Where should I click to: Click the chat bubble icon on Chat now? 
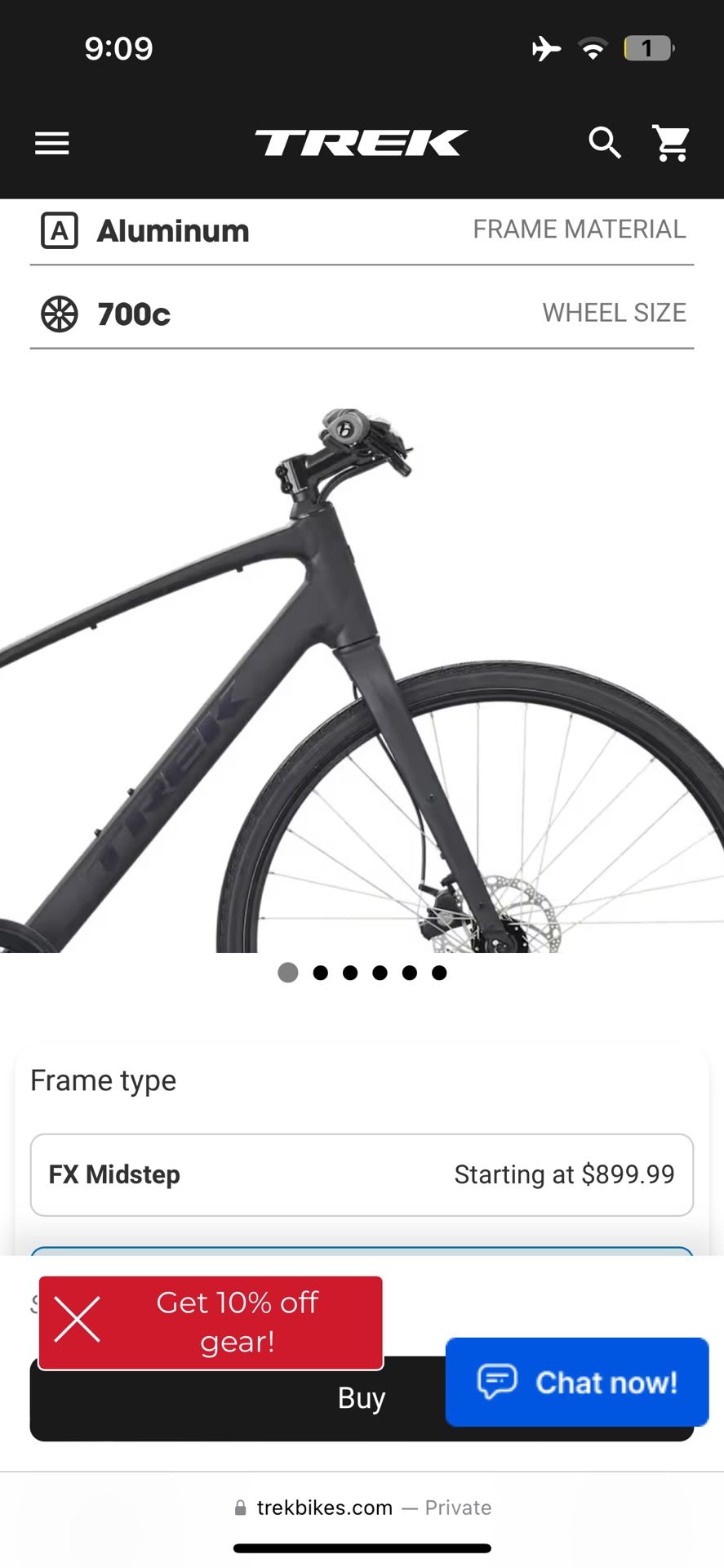click(496, 1382)
